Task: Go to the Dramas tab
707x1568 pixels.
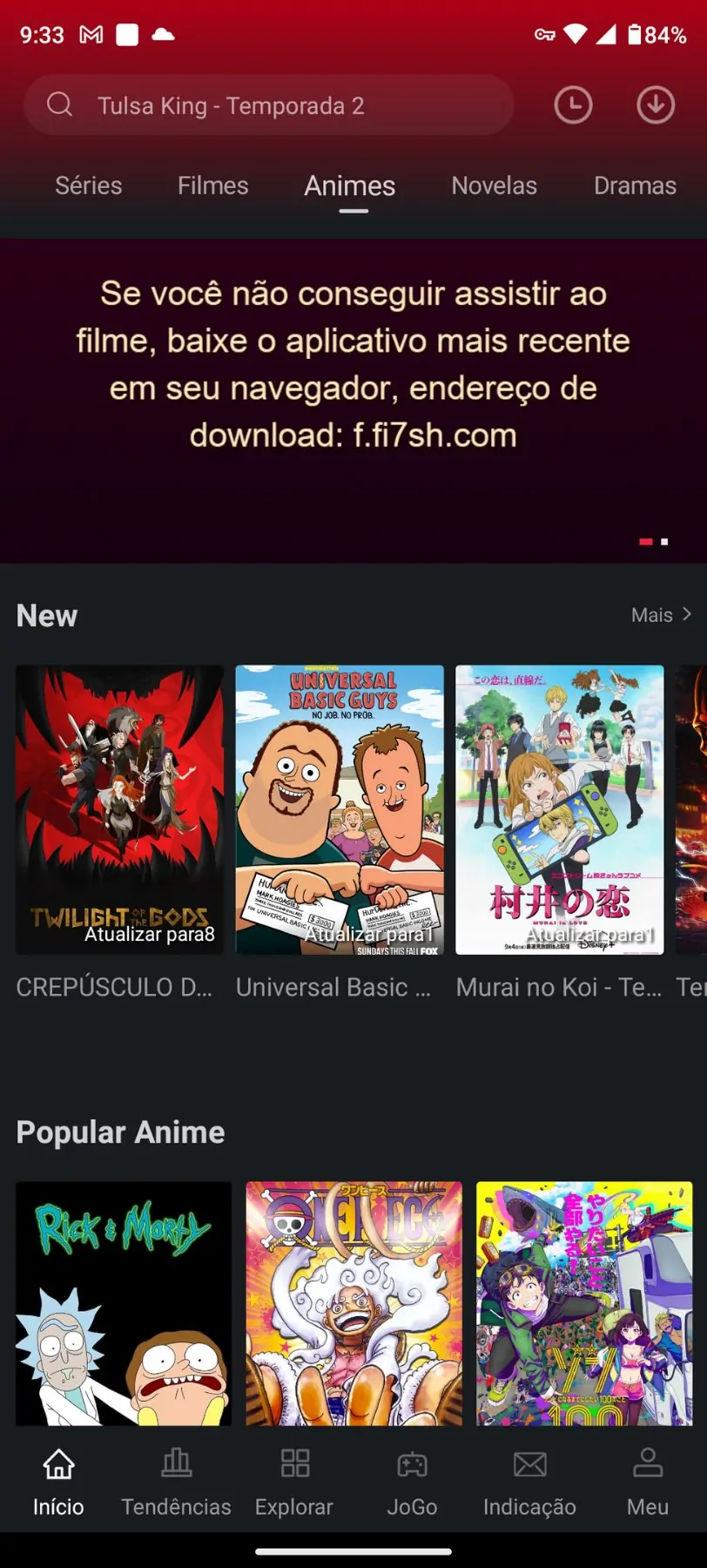Action: pyautogui.click(x=635, y=186)
